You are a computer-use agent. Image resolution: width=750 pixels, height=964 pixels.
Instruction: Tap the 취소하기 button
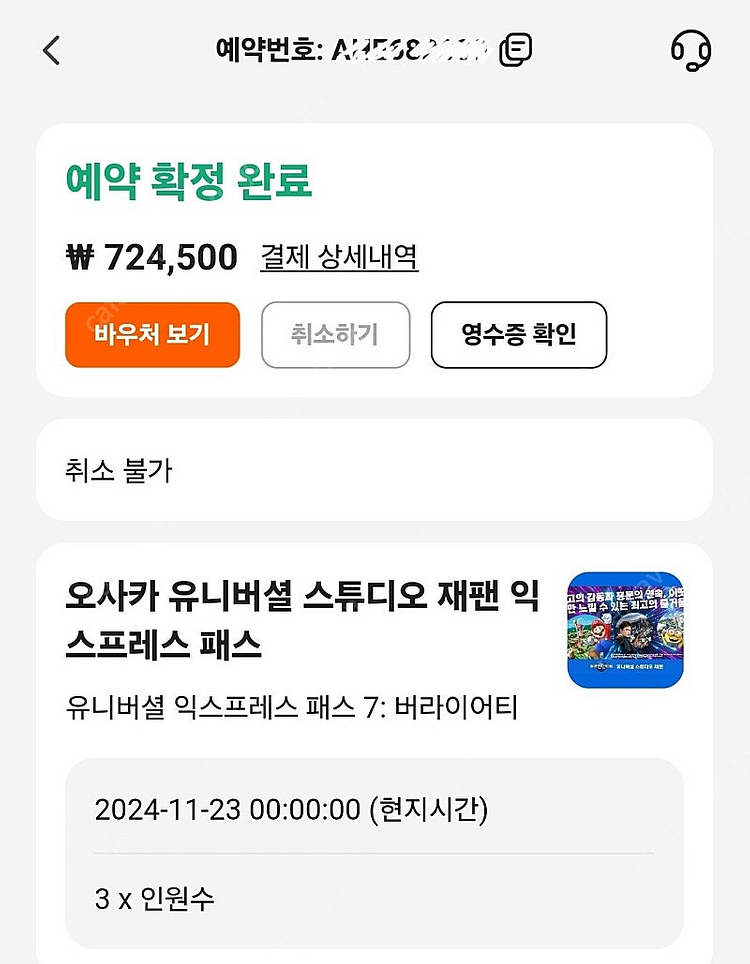[x=335, y=334]
